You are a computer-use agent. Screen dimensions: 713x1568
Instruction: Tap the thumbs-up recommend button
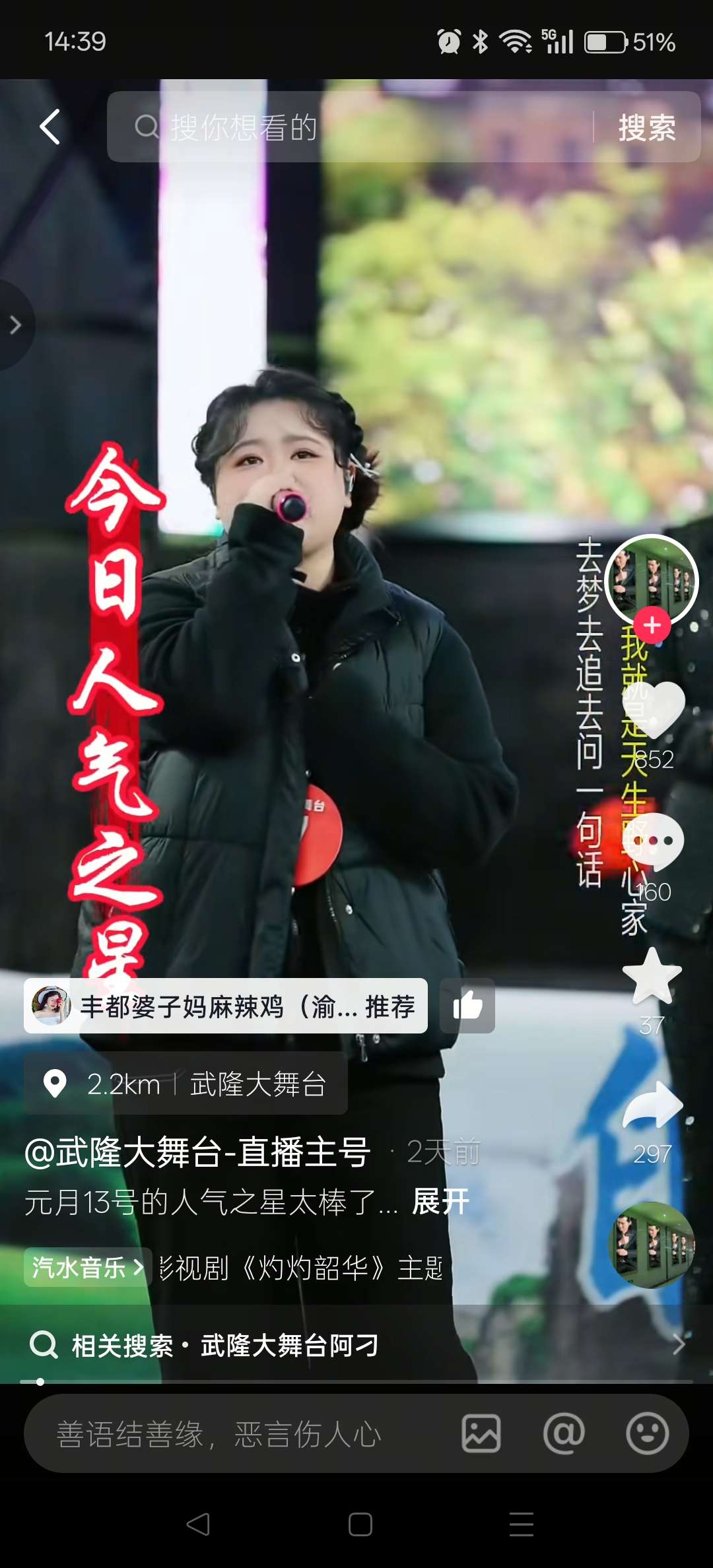467,1006
